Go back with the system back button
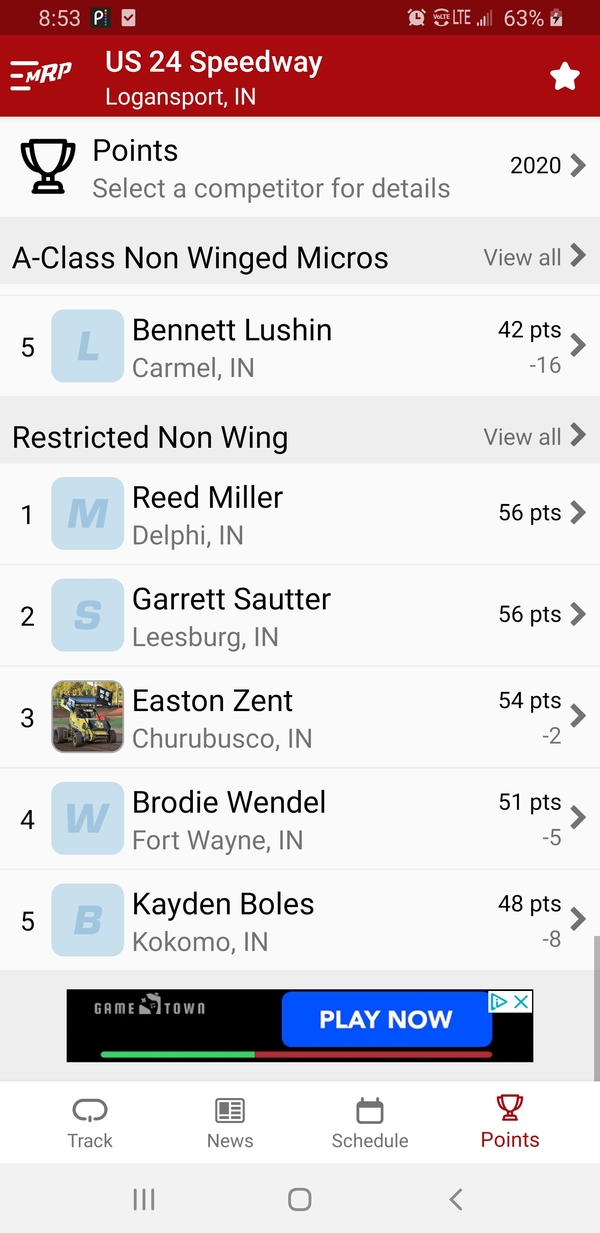This screenshot has height=1233, width=600. (x=456, y=1199)
